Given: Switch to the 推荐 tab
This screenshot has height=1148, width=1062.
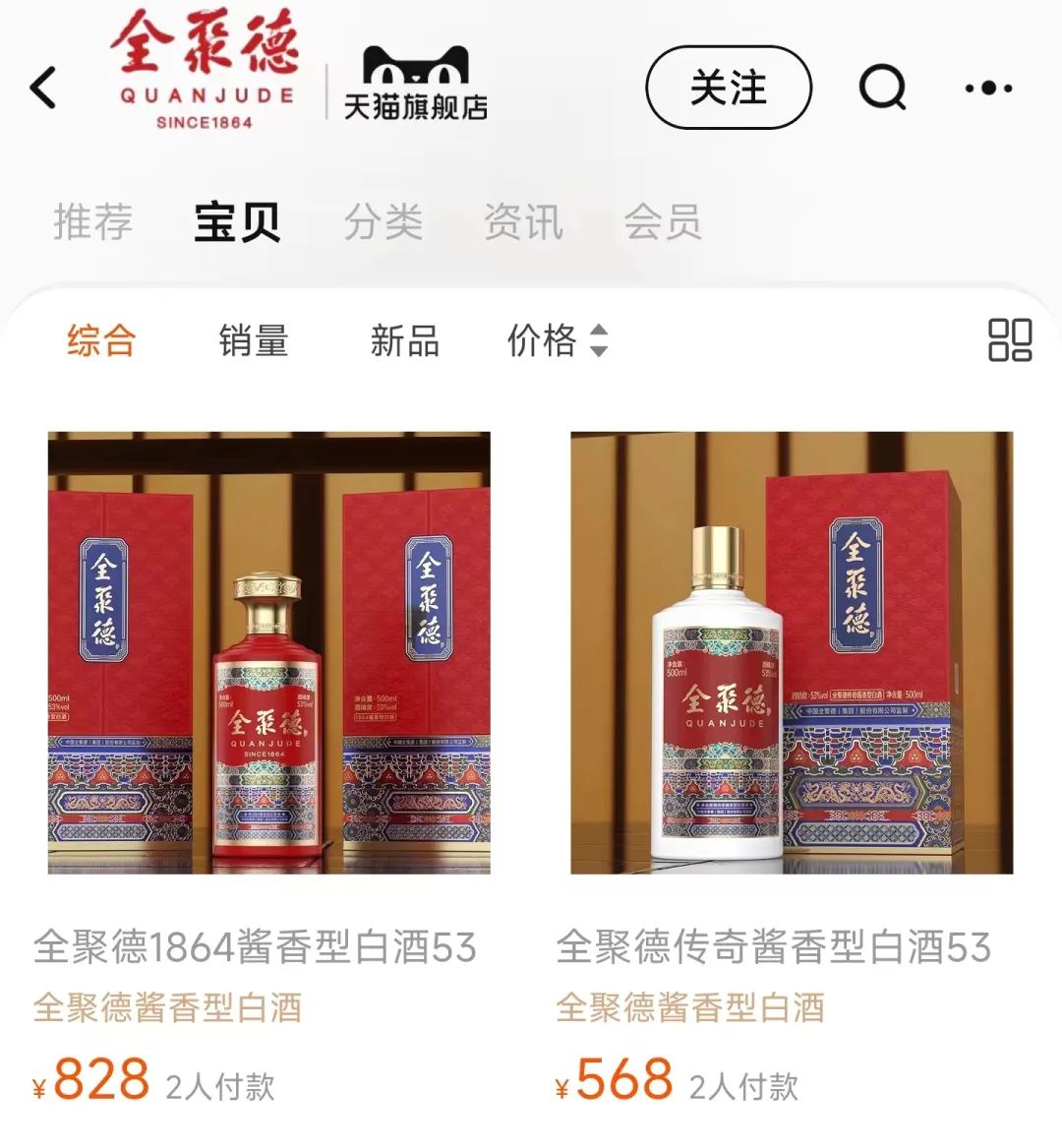Looking at the screenshot, I should [x=92, y=221].
